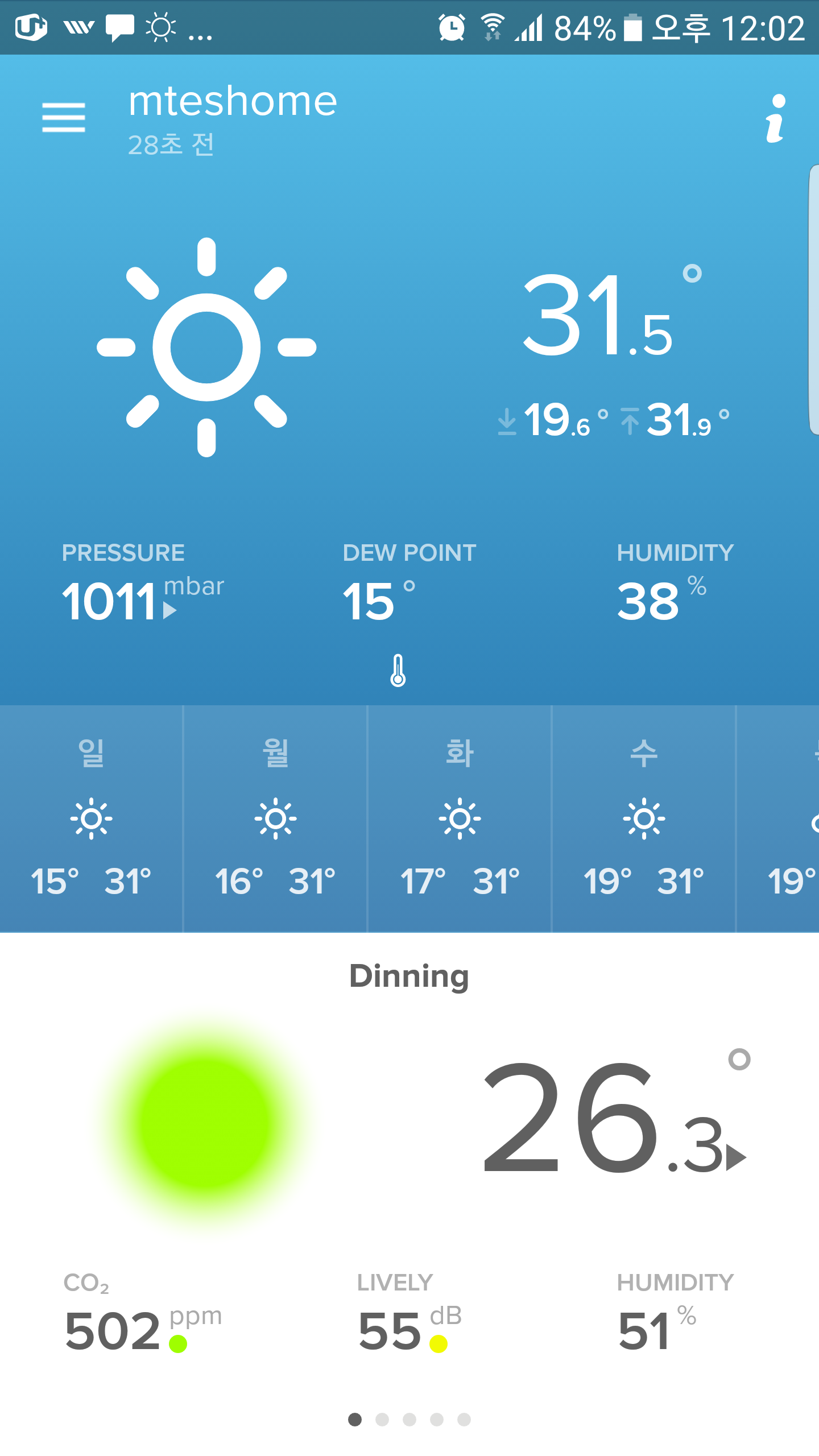Open the hamburger navigation menu

click(64, 118)
